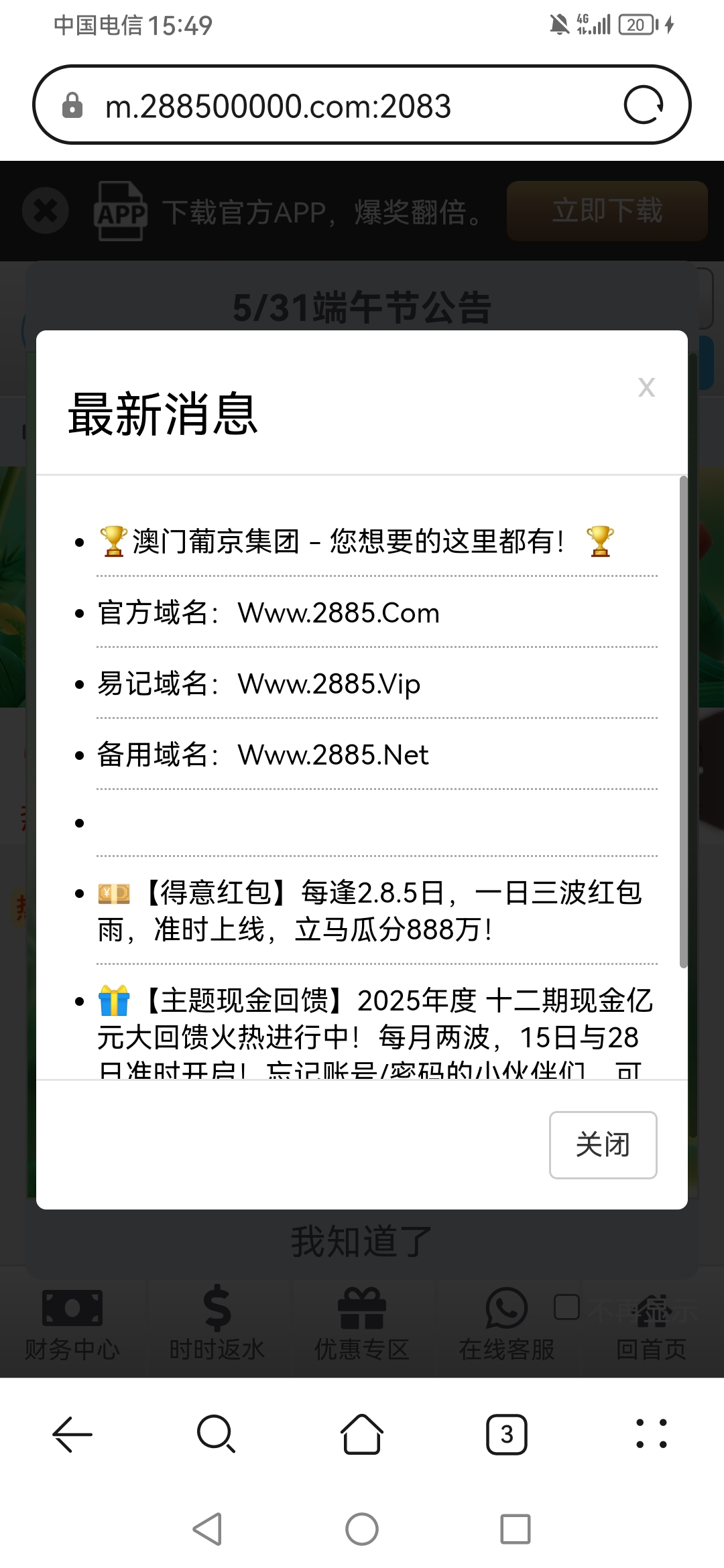This screenshot has width=724, height=1568.
Task: Open the browser menu with four dots
Action: pyautogui.click(x=651, y=1434)
